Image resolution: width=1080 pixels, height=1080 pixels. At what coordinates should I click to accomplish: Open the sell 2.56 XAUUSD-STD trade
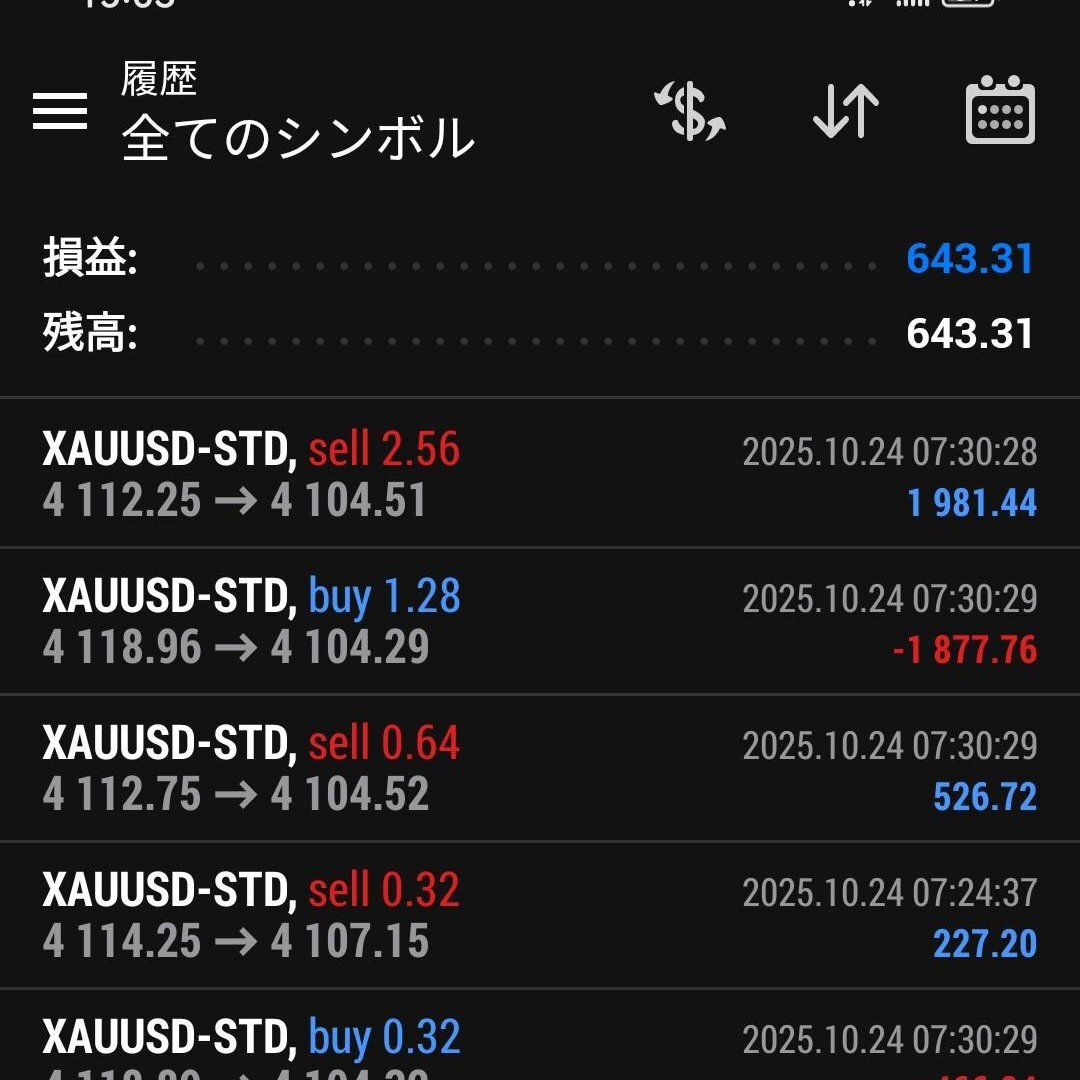click(x=540, y=474)
